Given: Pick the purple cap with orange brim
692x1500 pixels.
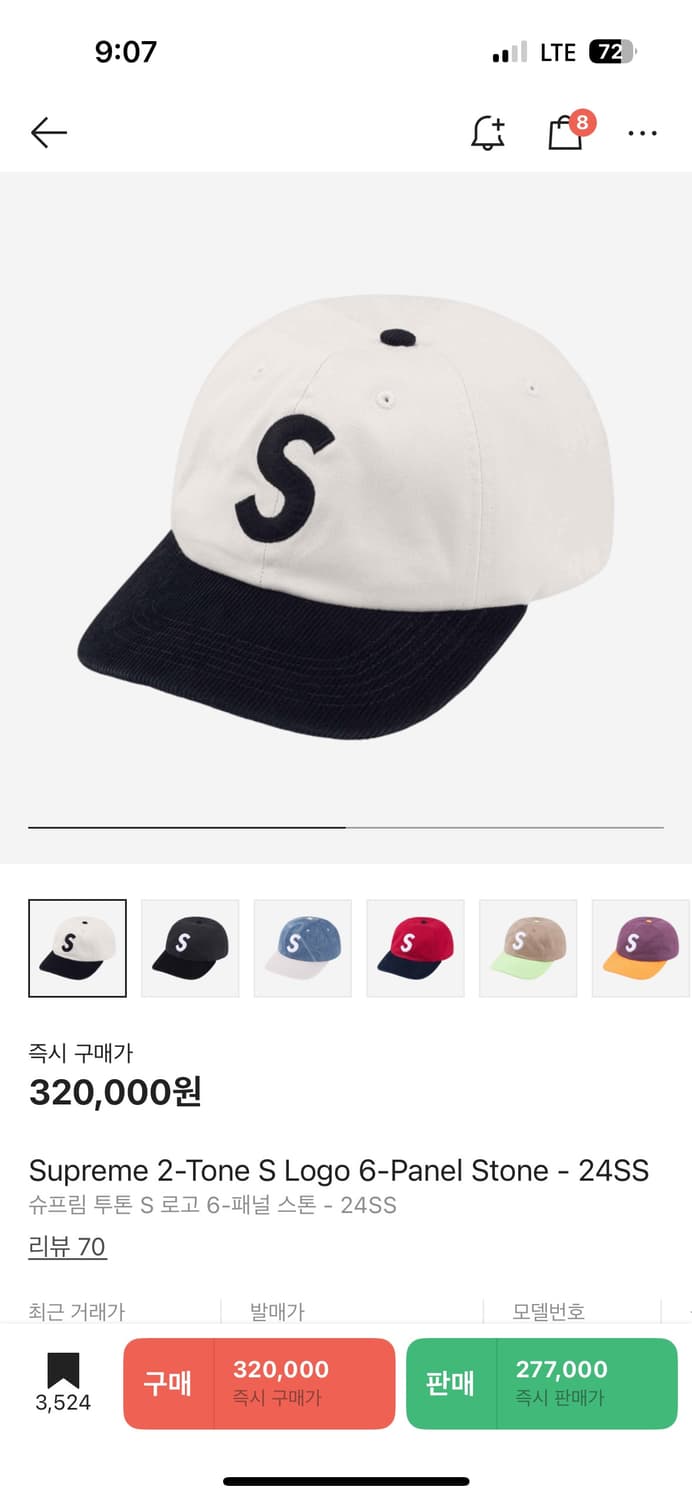Looking at the screenshot, I should click(640, 948).
